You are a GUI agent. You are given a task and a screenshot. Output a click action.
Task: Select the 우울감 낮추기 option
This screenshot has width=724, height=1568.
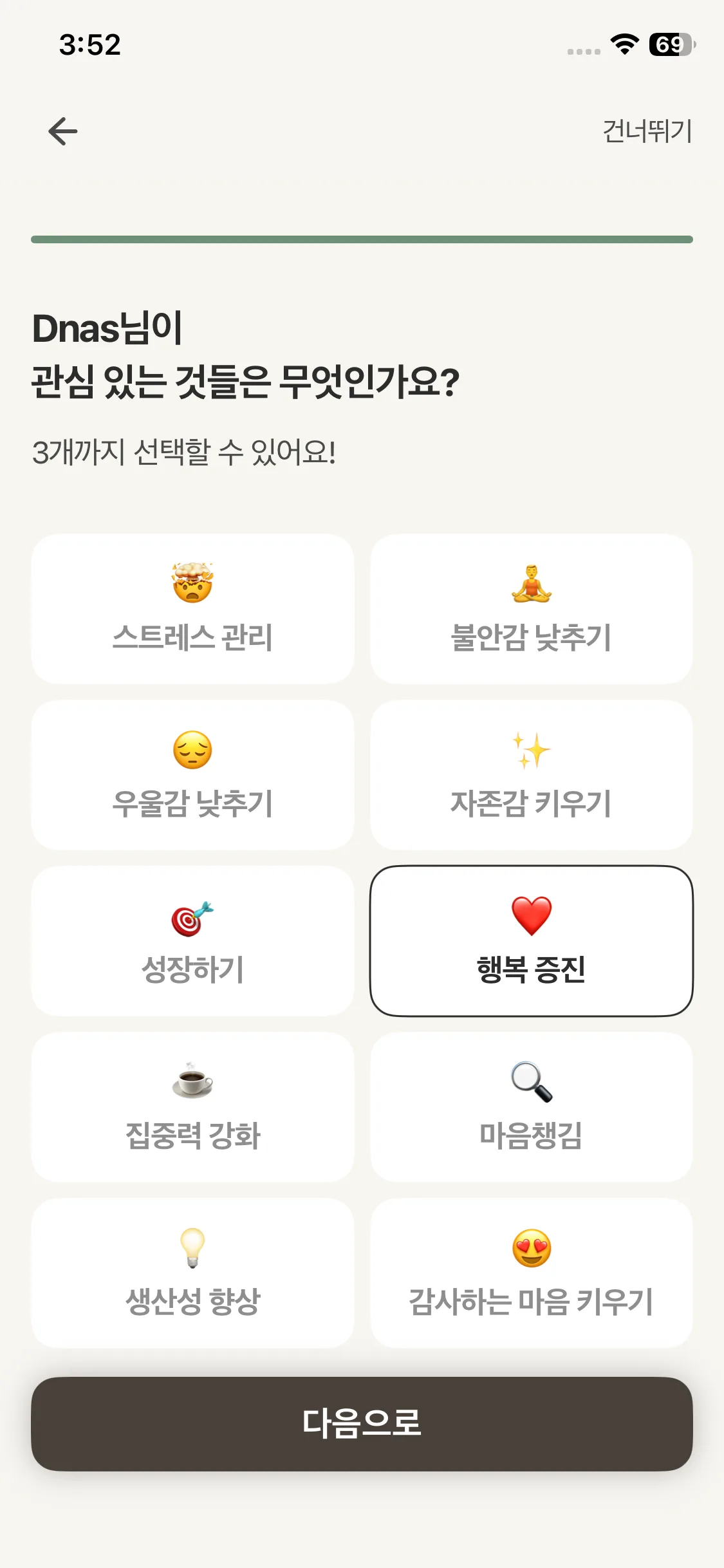coord(192,774)
